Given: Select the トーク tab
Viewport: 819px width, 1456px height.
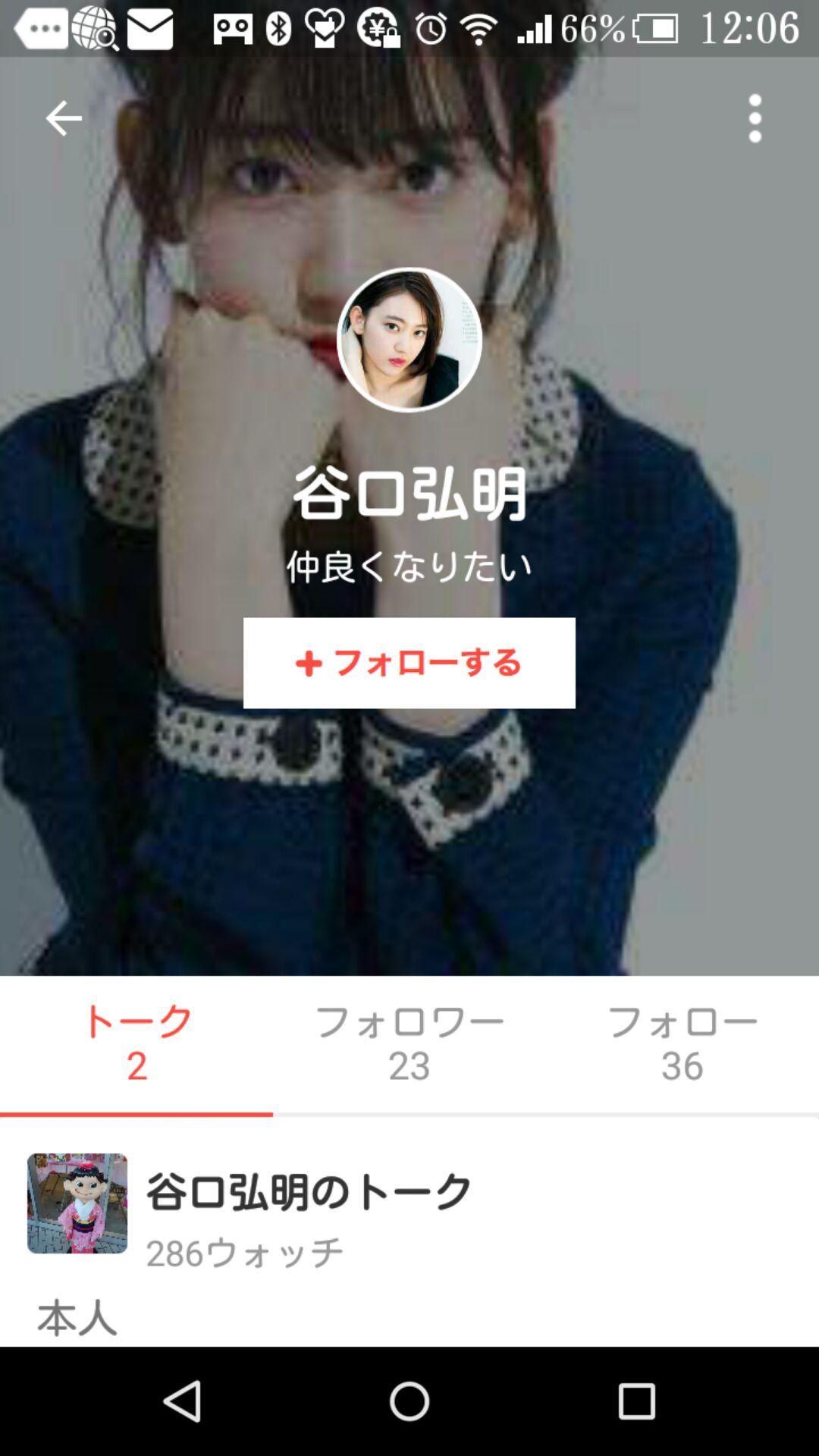Looking at the screenshot, I should point(136,1043).
